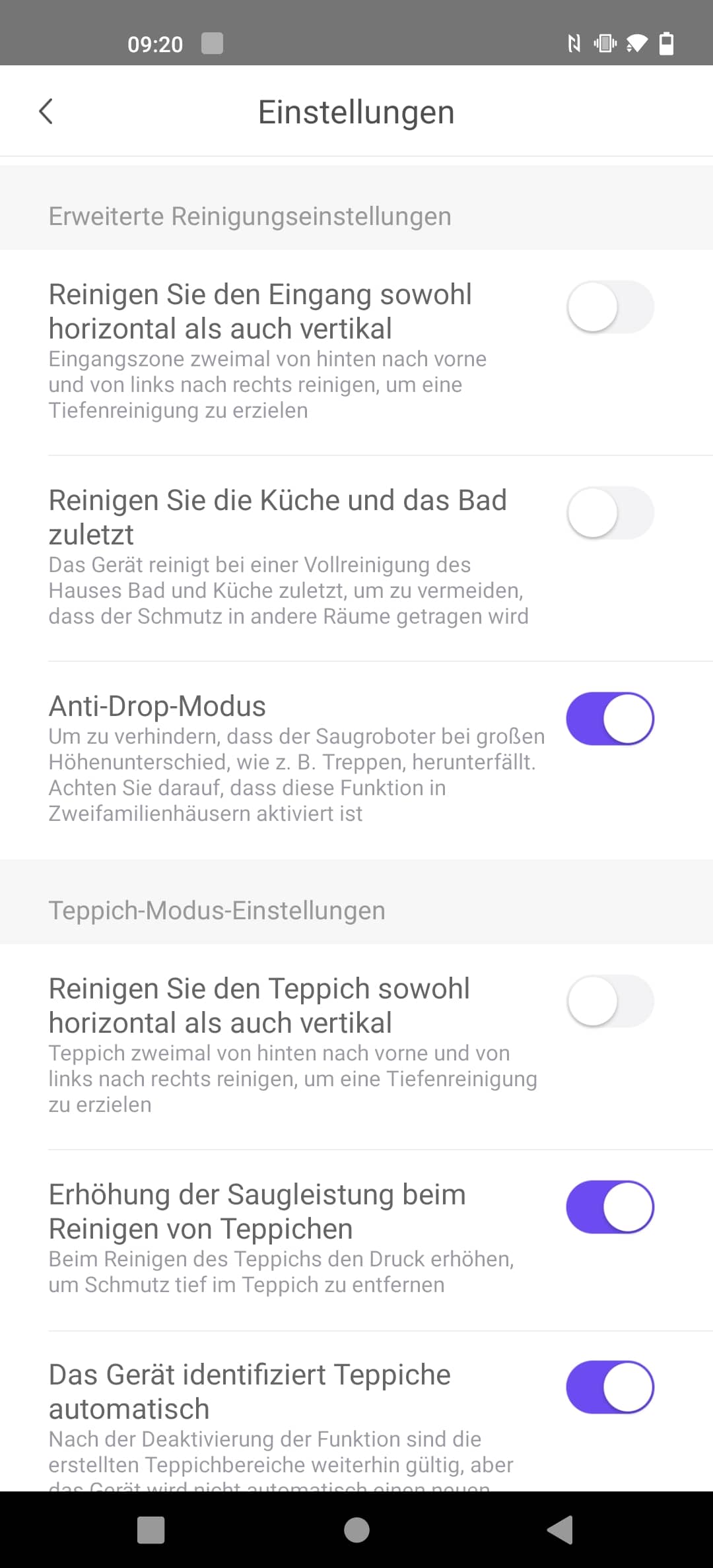Viewport: 713px width, 1568px height.
Task: Enable horizontal and vertical Teppich cleaning
Action: coord(610,1001)
